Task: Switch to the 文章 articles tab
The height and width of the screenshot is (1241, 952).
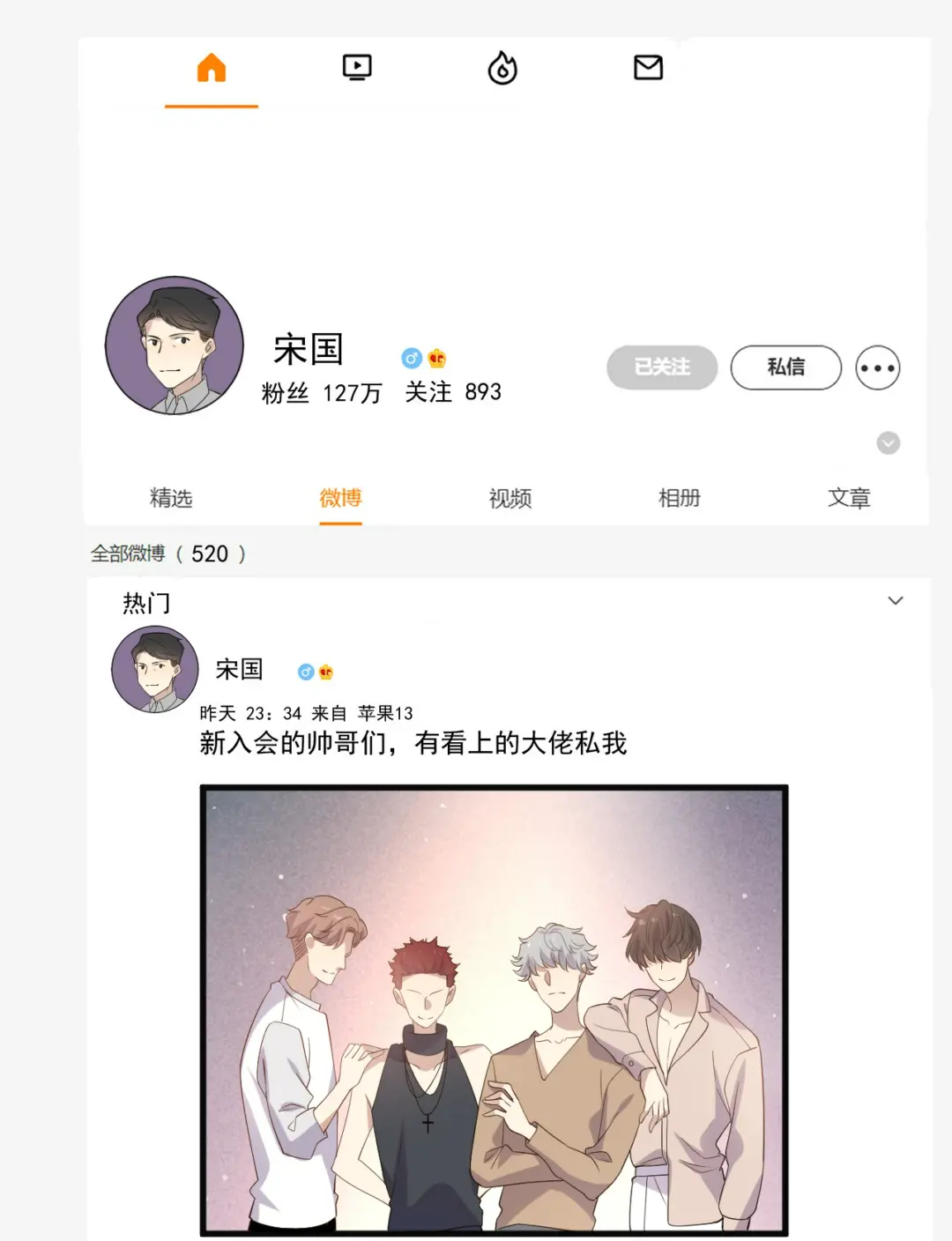Action: (x=849, y=498)
